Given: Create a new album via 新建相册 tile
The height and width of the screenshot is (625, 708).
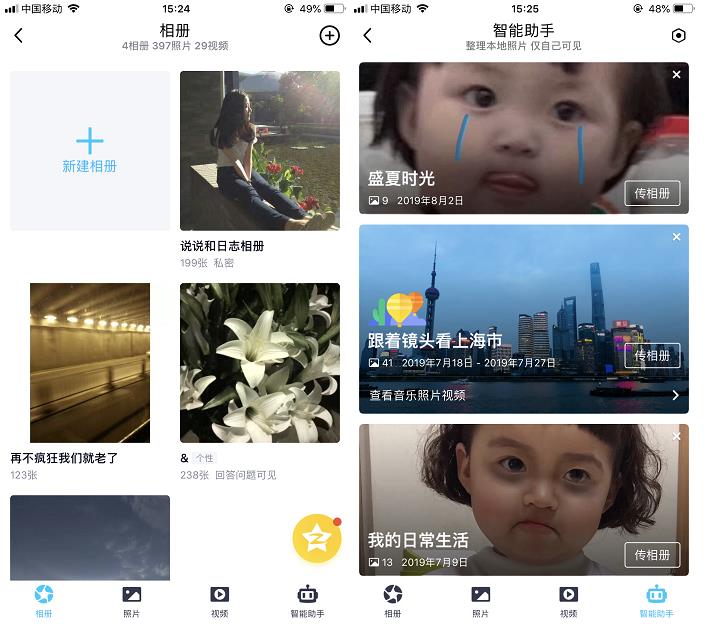Looking at the screenshot, I should 90,151.
